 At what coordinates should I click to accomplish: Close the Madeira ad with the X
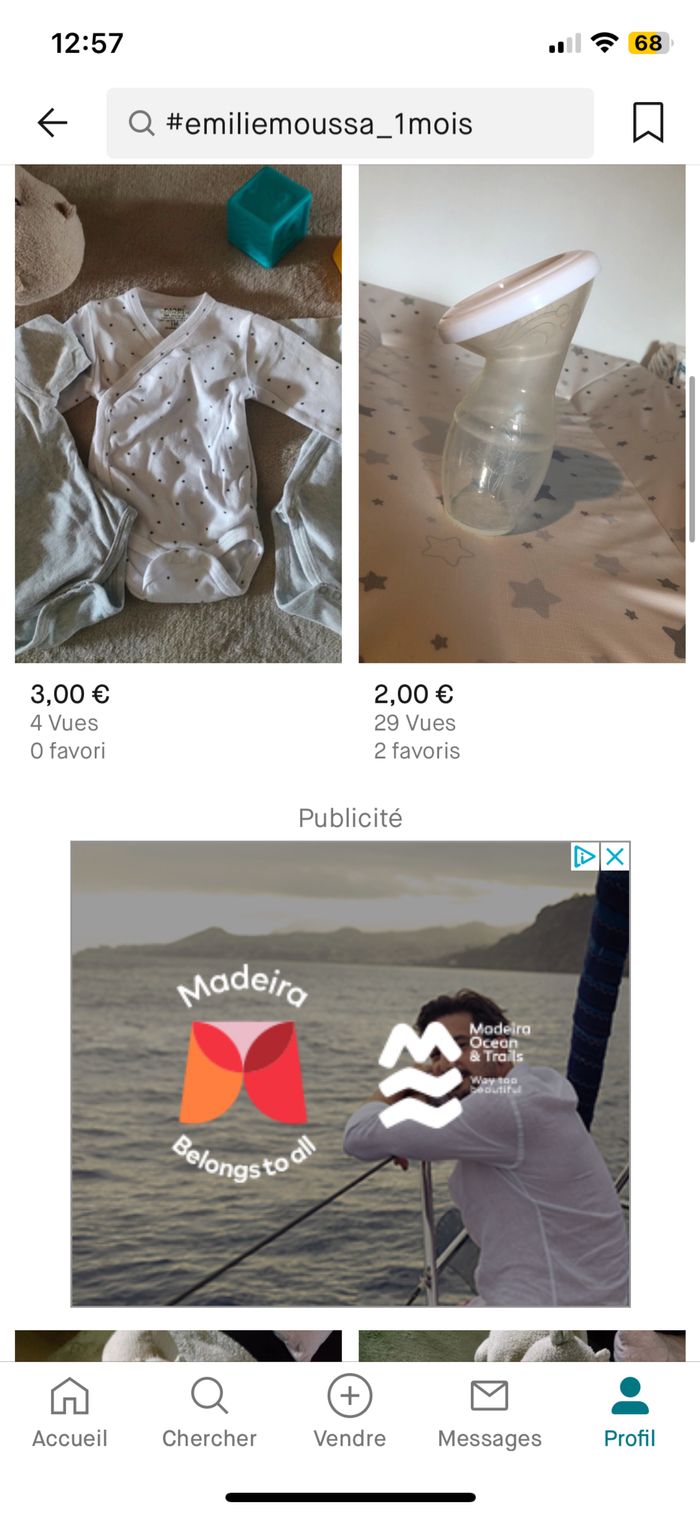pos(615,857)
